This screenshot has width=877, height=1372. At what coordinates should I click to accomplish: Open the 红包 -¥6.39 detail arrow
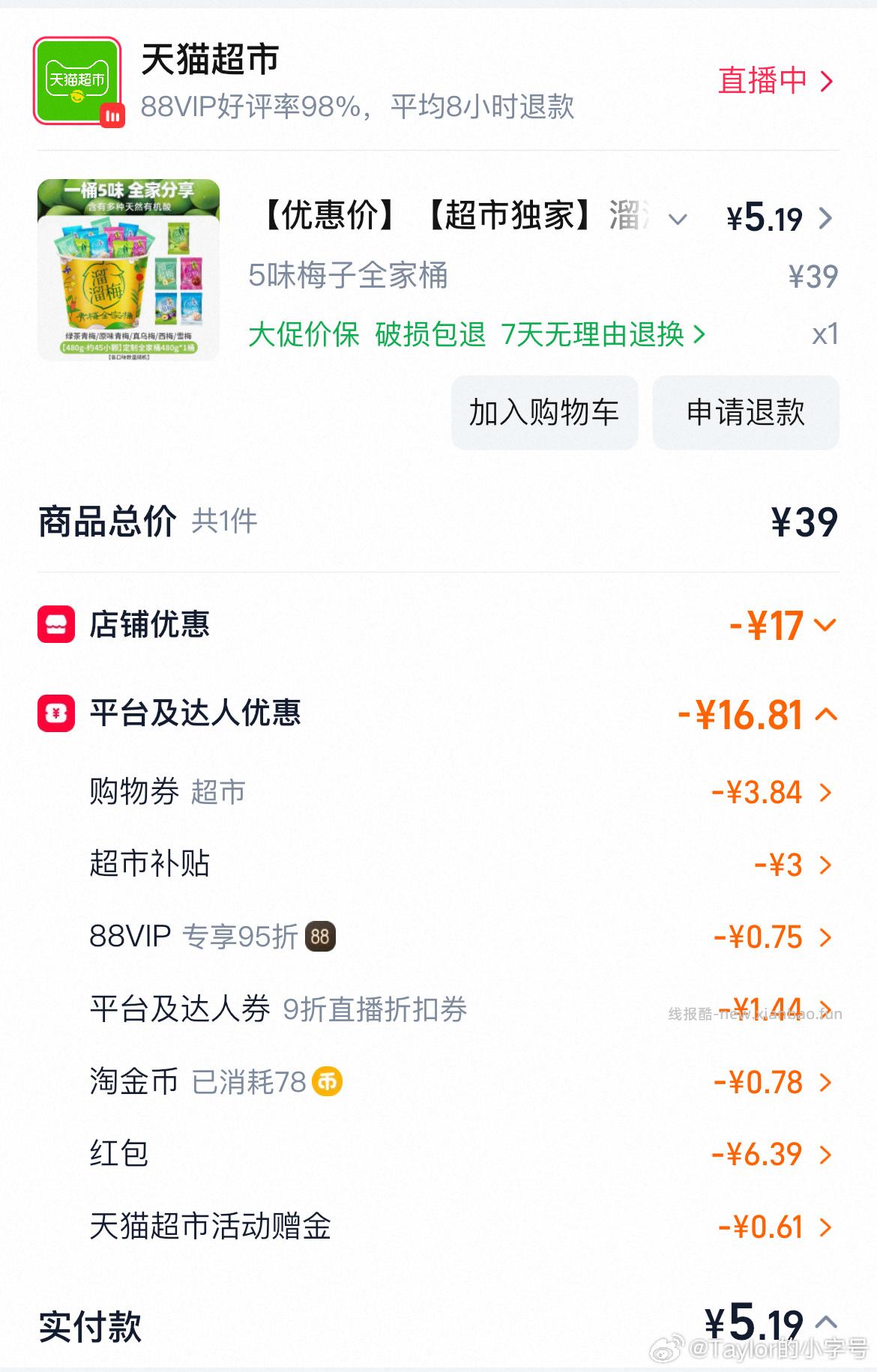[x=825, y=1154]
